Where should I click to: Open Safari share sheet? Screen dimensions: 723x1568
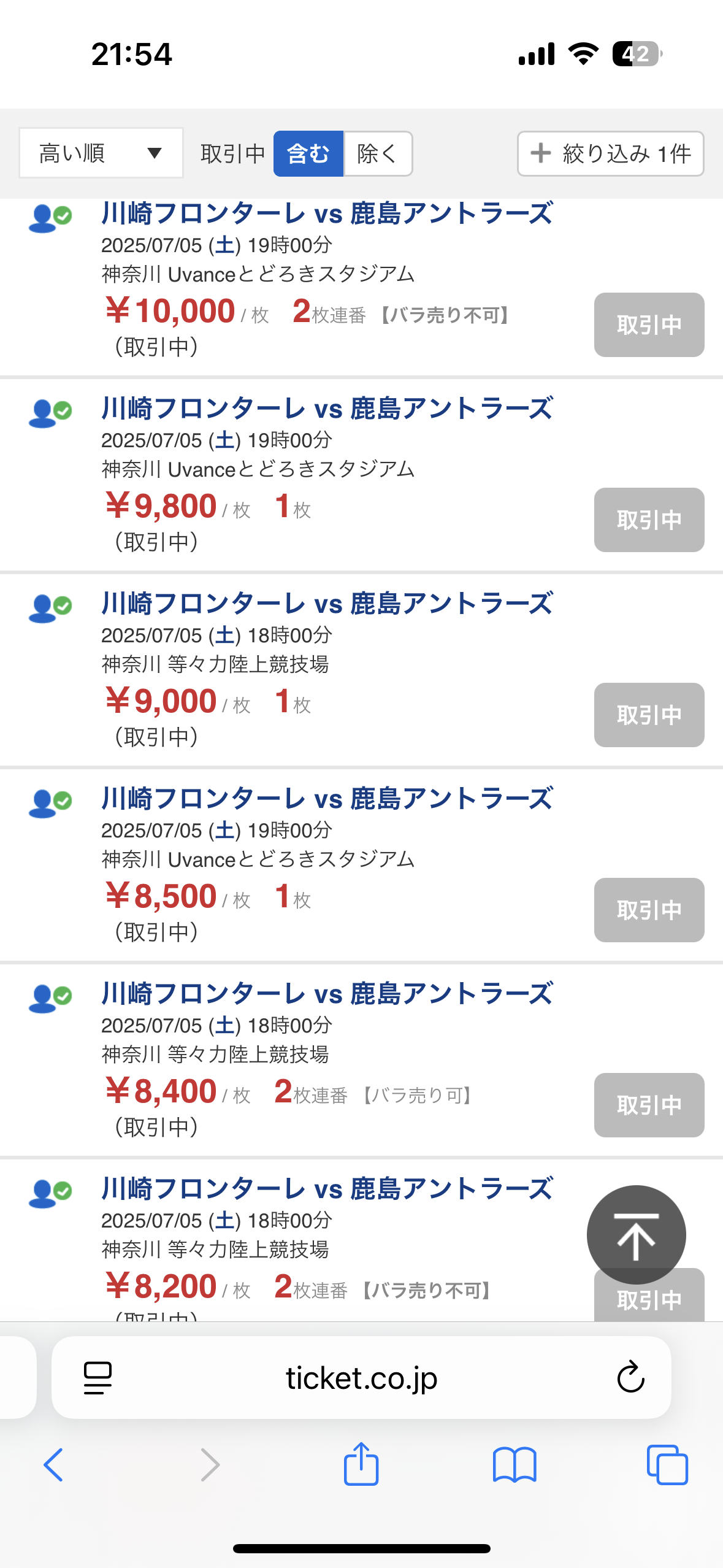pos(361,1464)
